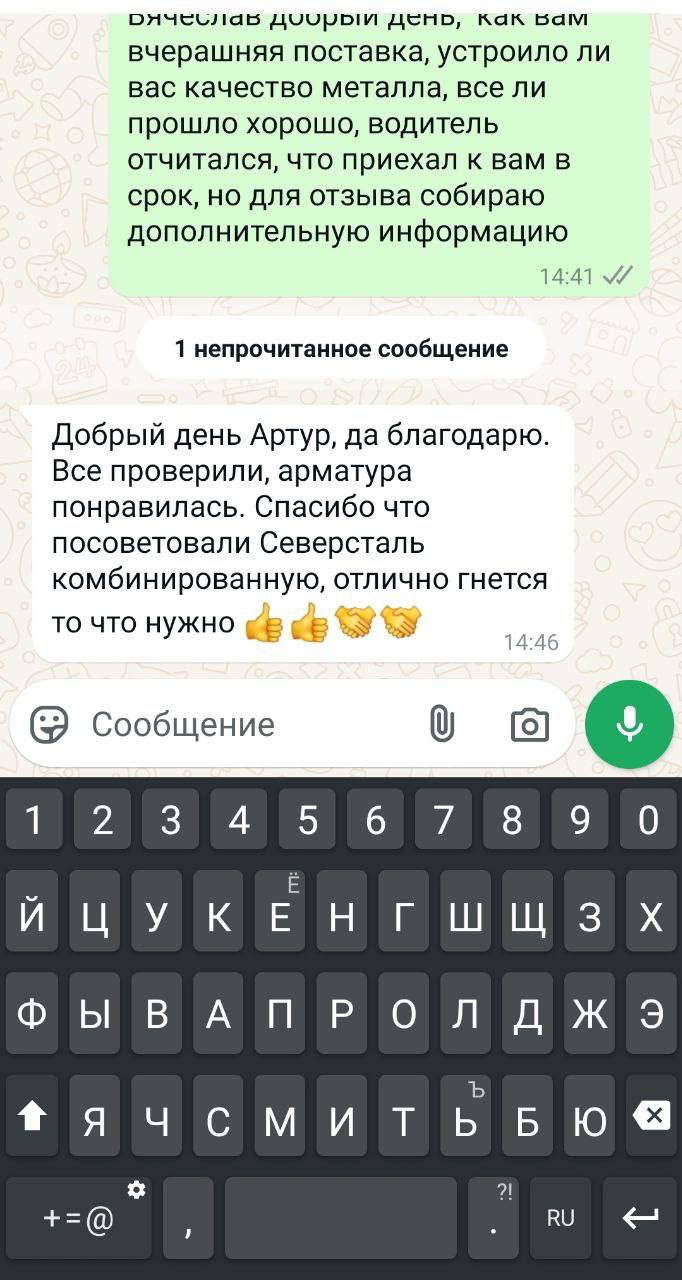Open the attachment paperclip
This screenshot has height=1280, width=682.
[441, 724]
